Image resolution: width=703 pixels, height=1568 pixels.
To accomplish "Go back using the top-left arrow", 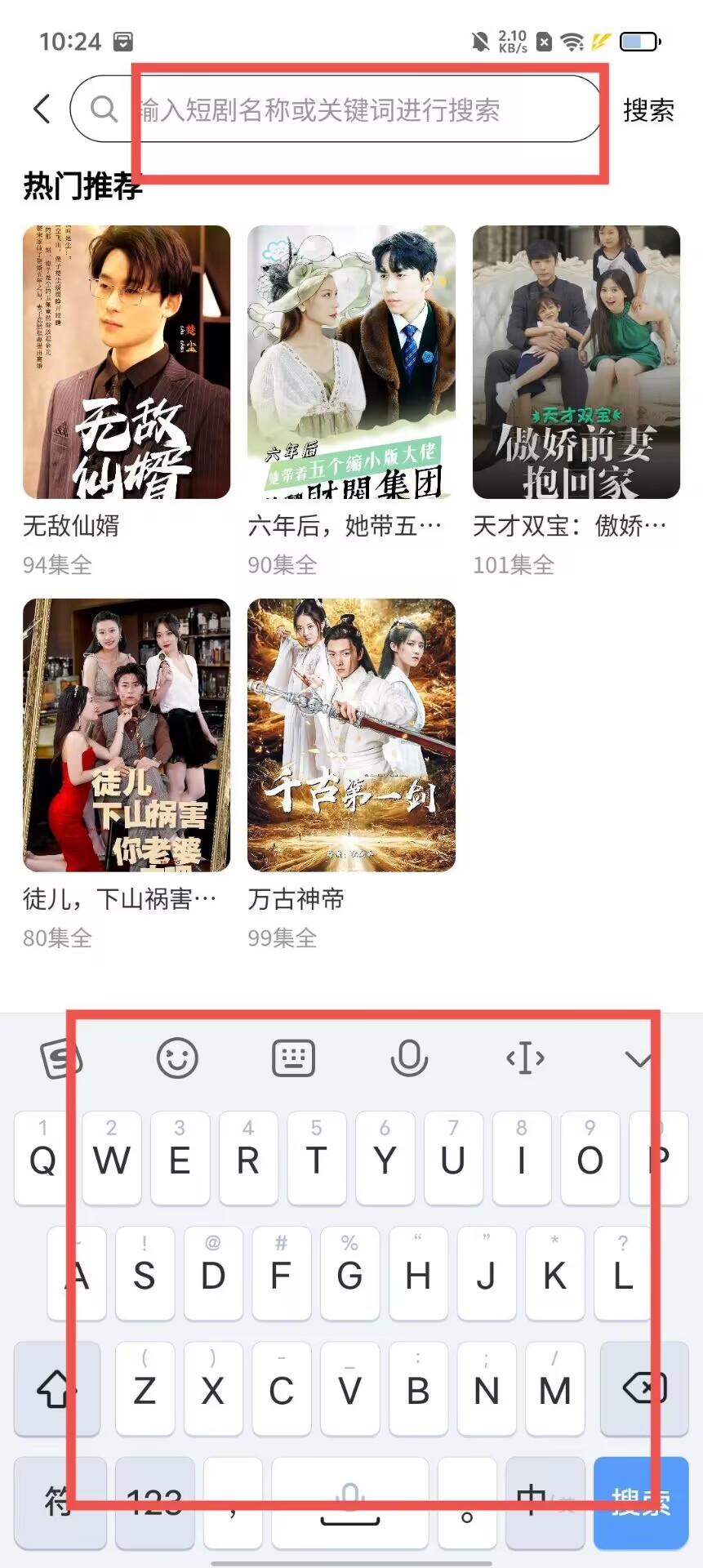I will pos(42,109).
